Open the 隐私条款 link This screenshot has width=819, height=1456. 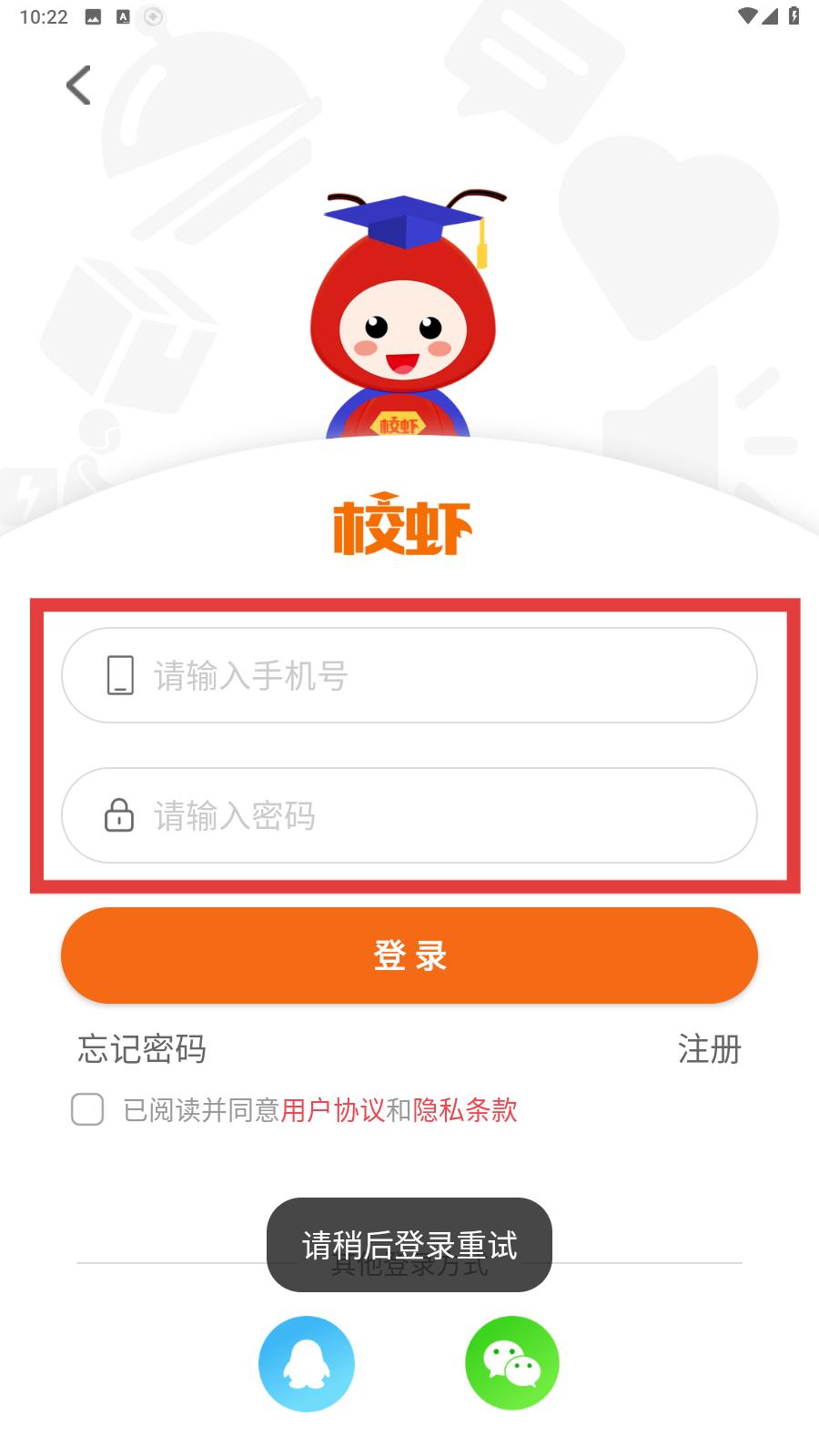coord(465,1110)
